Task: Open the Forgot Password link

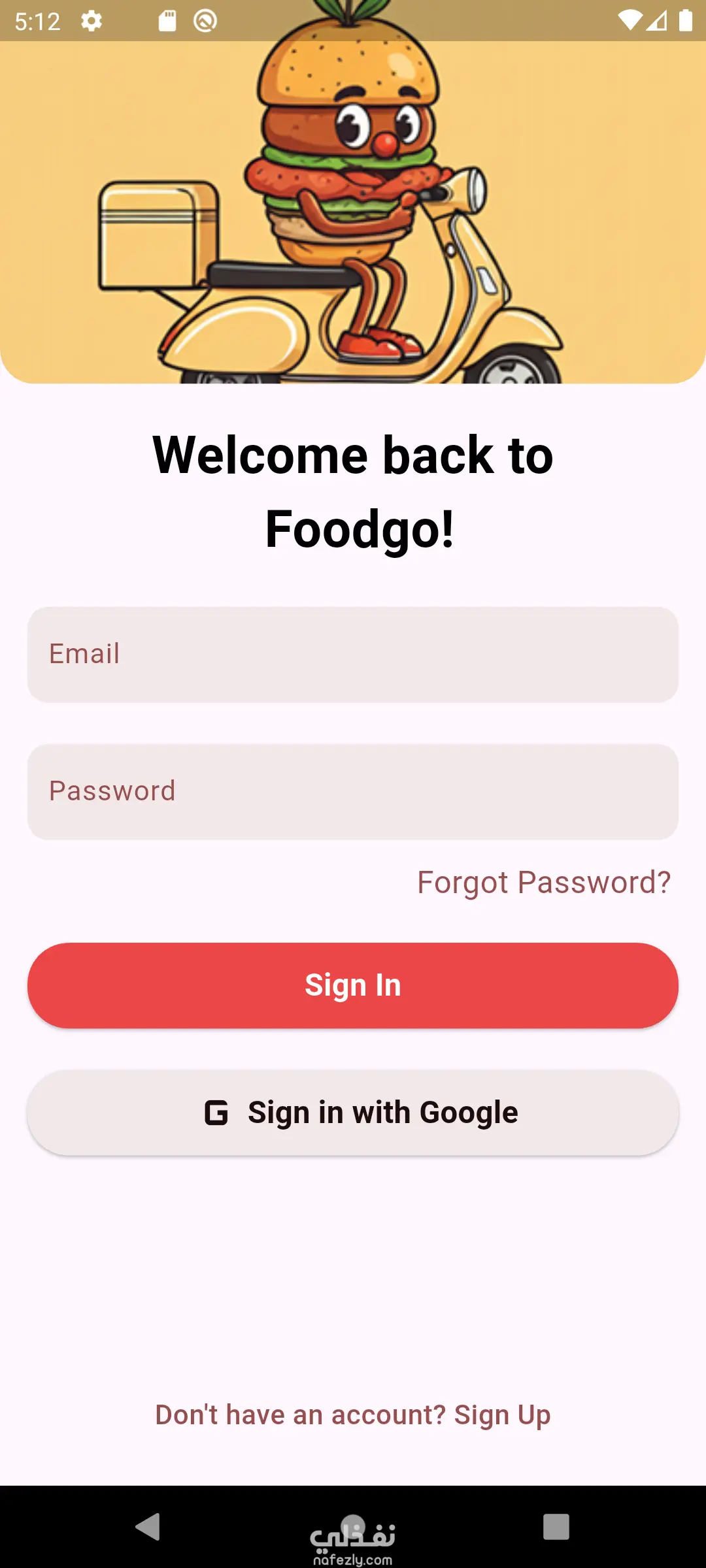Action: click(x=544, y=883)
